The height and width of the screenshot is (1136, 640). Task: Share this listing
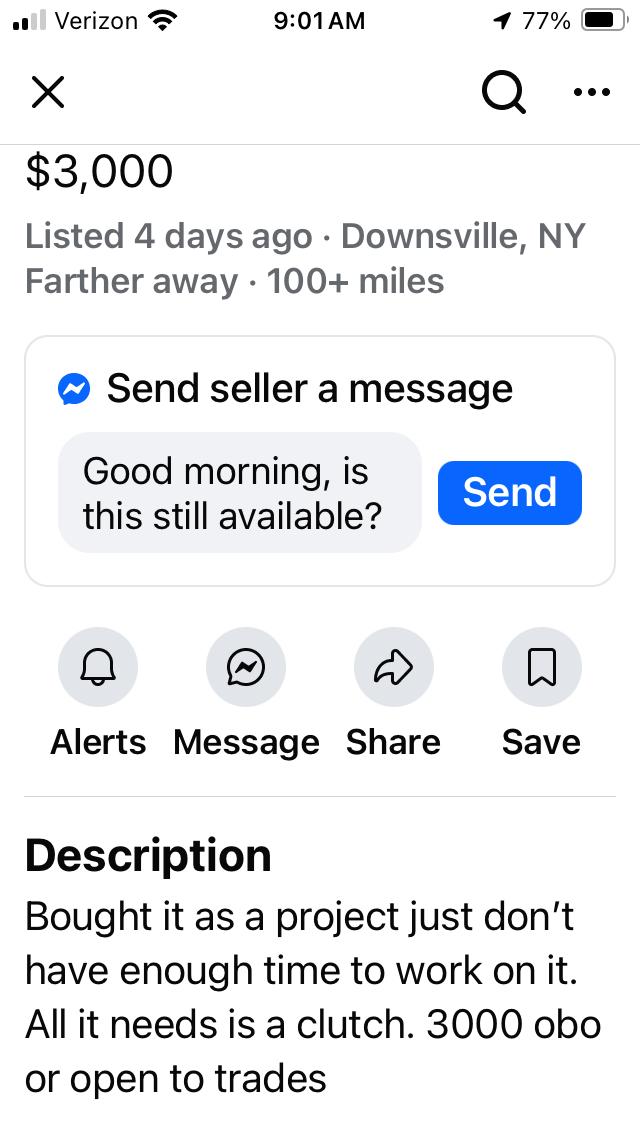(x=393, y=667)
